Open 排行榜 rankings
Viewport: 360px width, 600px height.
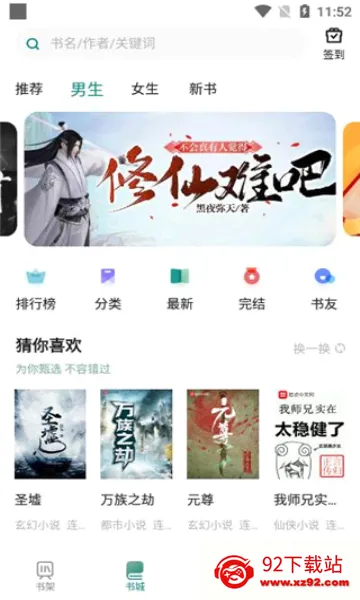point(36,289)
